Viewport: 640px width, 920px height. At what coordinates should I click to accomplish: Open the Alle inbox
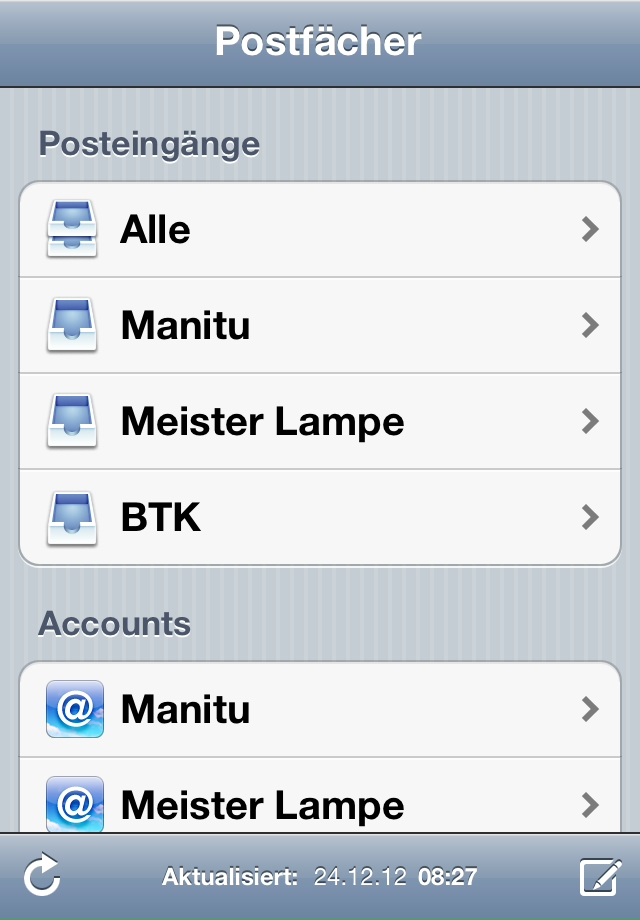coord(320,230)
